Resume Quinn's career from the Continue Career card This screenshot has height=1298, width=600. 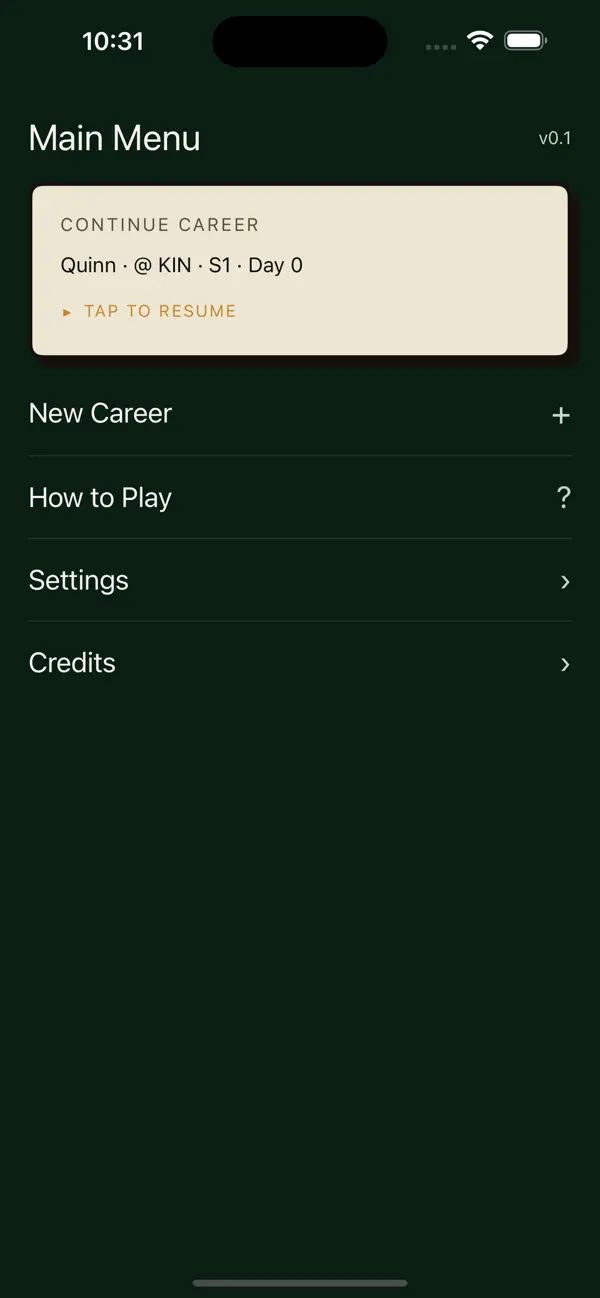(x=300, y=270)
